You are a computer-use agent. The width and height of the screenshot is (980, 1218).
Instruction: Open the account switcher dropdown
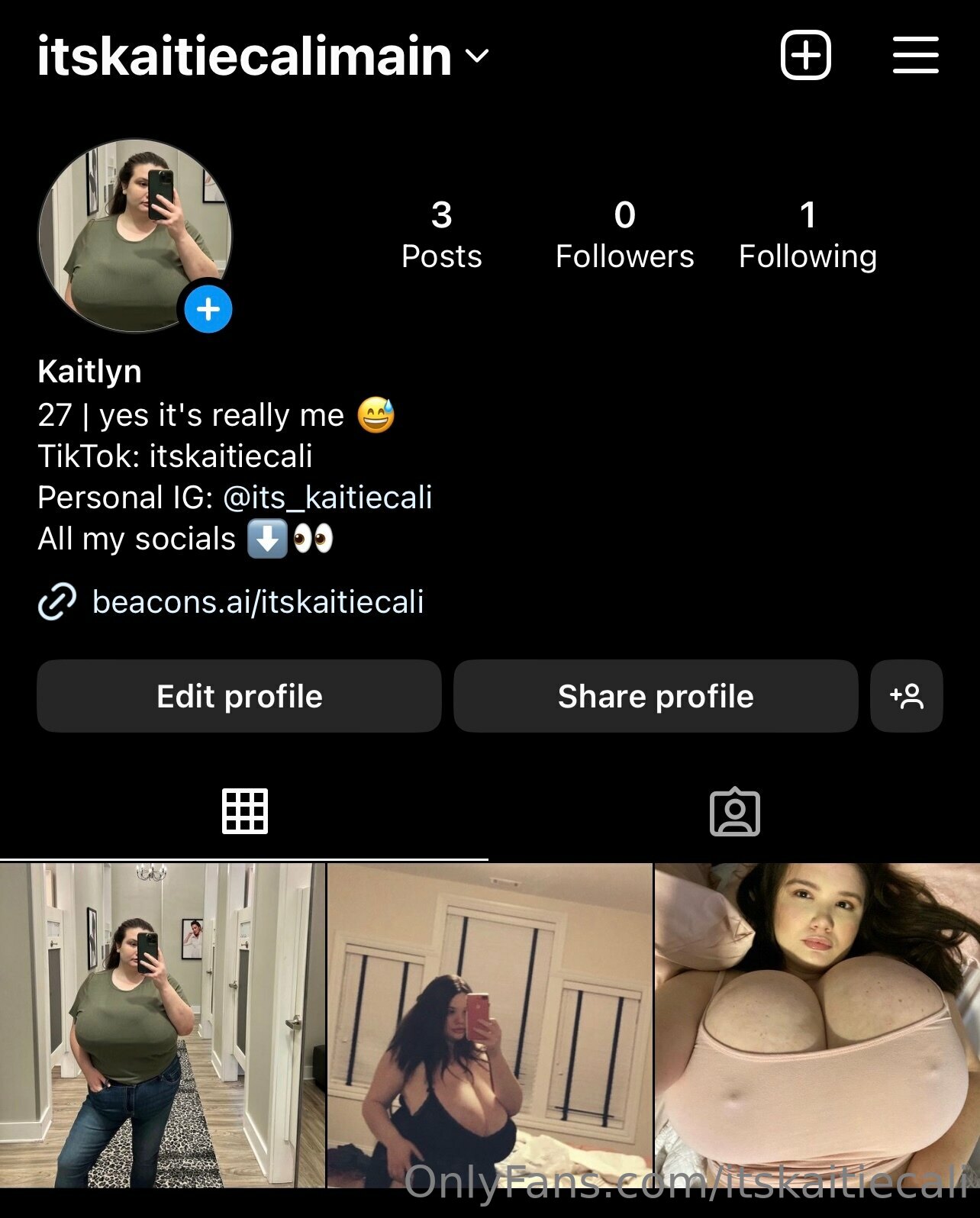[477, 56]
